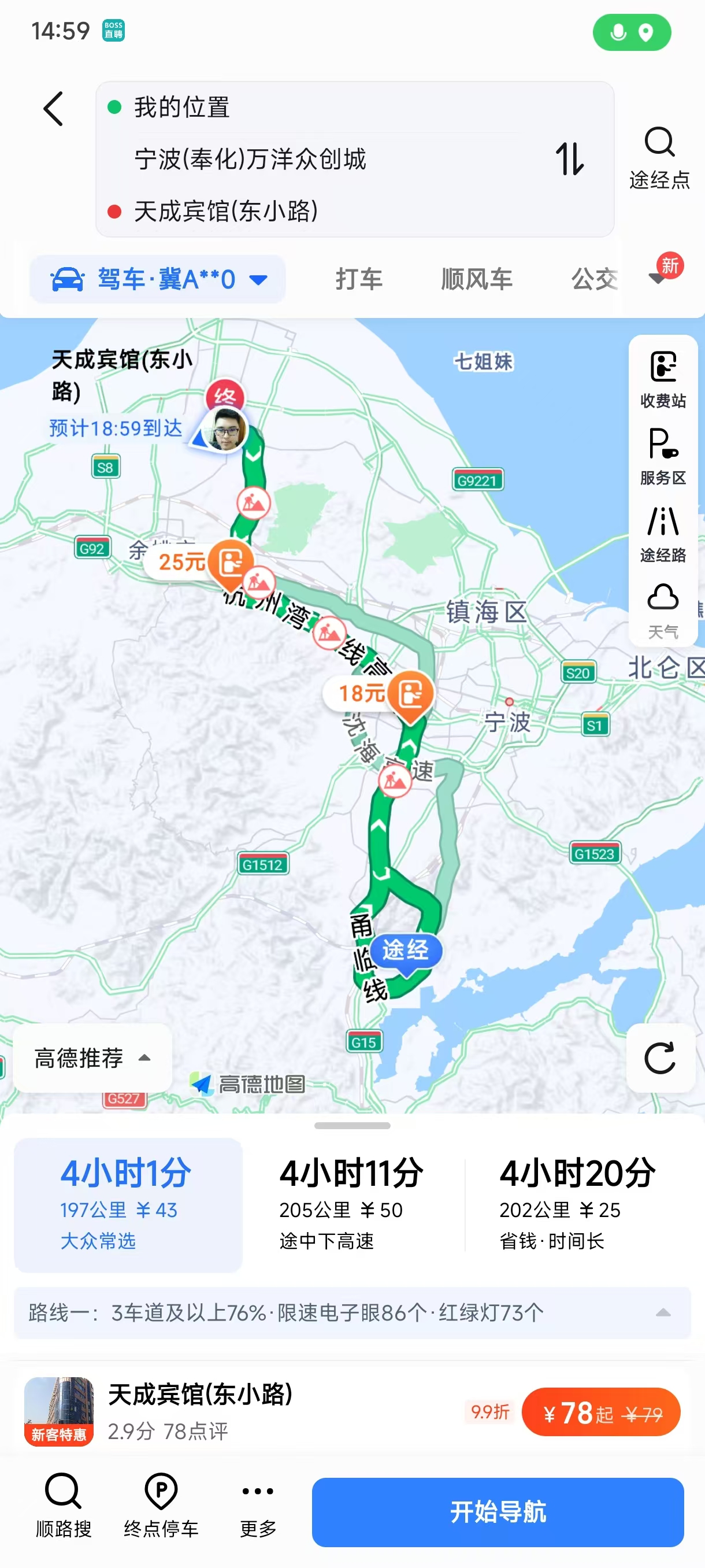This screenshot has width=705, height=1568.
Task: Book 天成宾馆 via the ¥78起 button
Action: (x=600, y=1412)
